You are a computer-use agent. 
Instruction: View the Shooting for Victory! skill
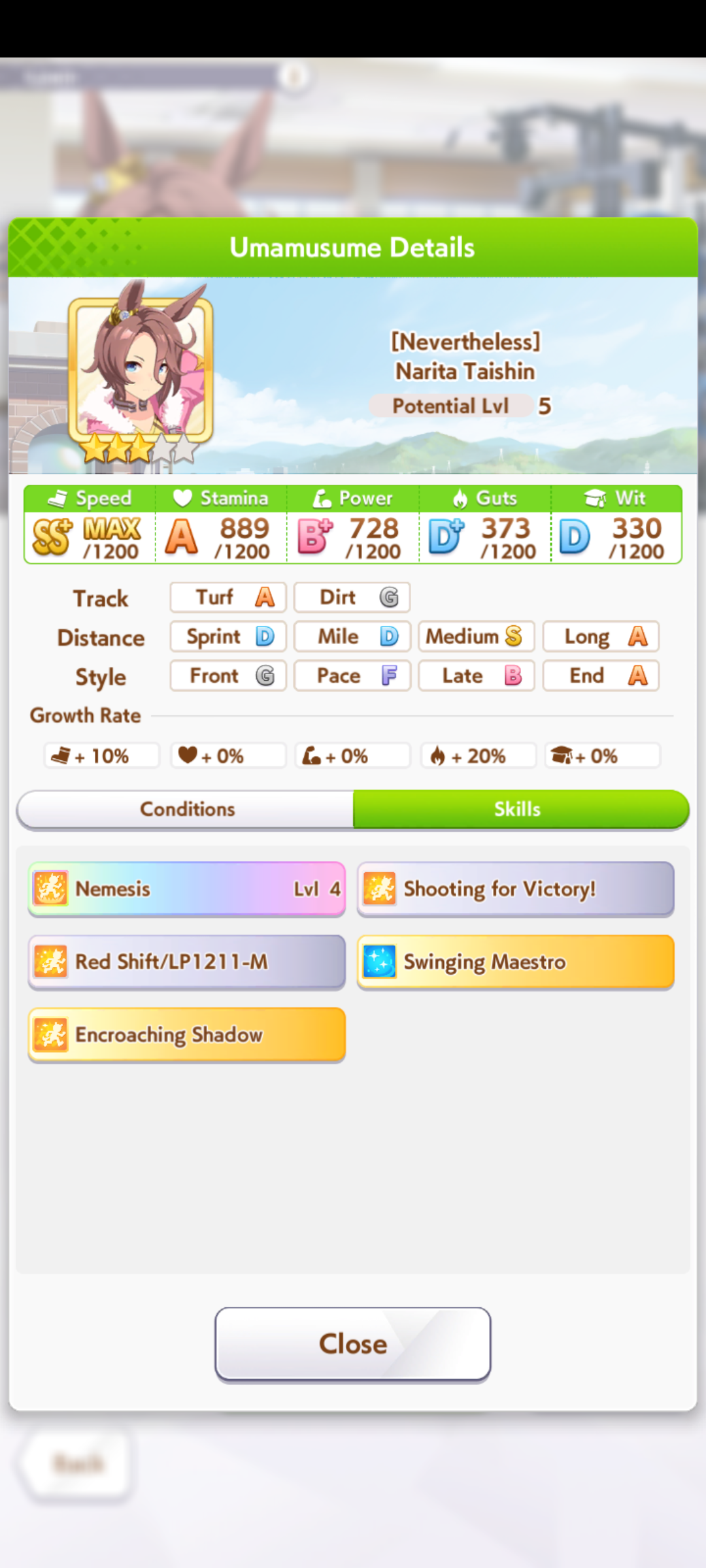[516, 889]
